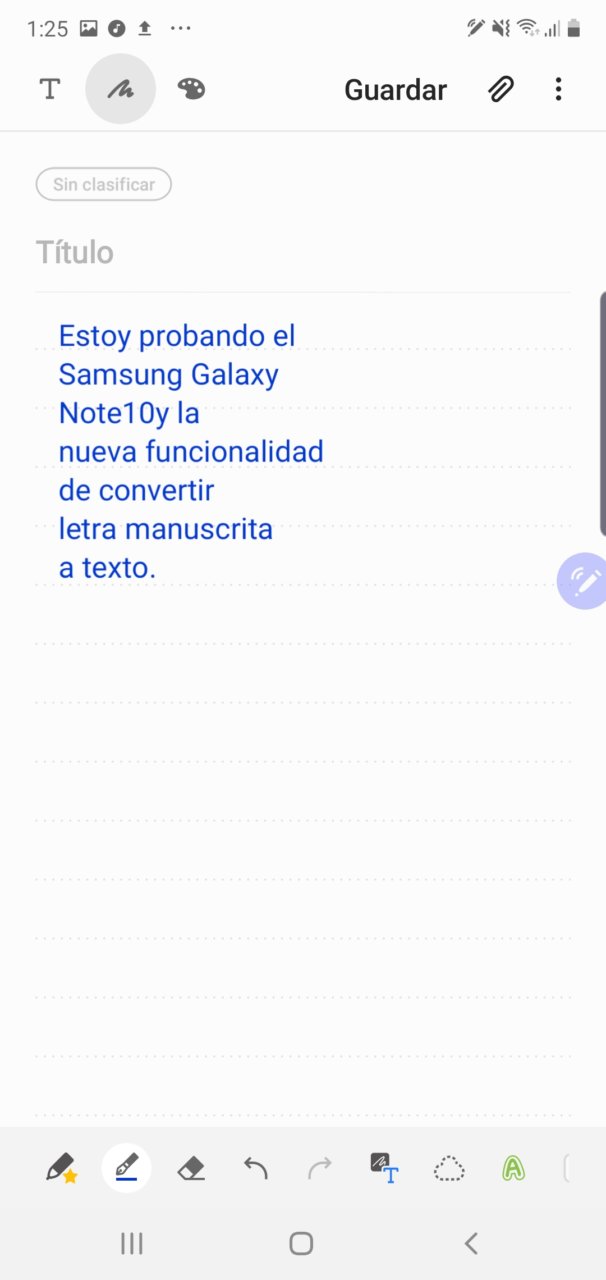Viewport: 606px width, 1280px height.
Task: Open the favorite pens tool
Action: click(x=61, y=1168)
